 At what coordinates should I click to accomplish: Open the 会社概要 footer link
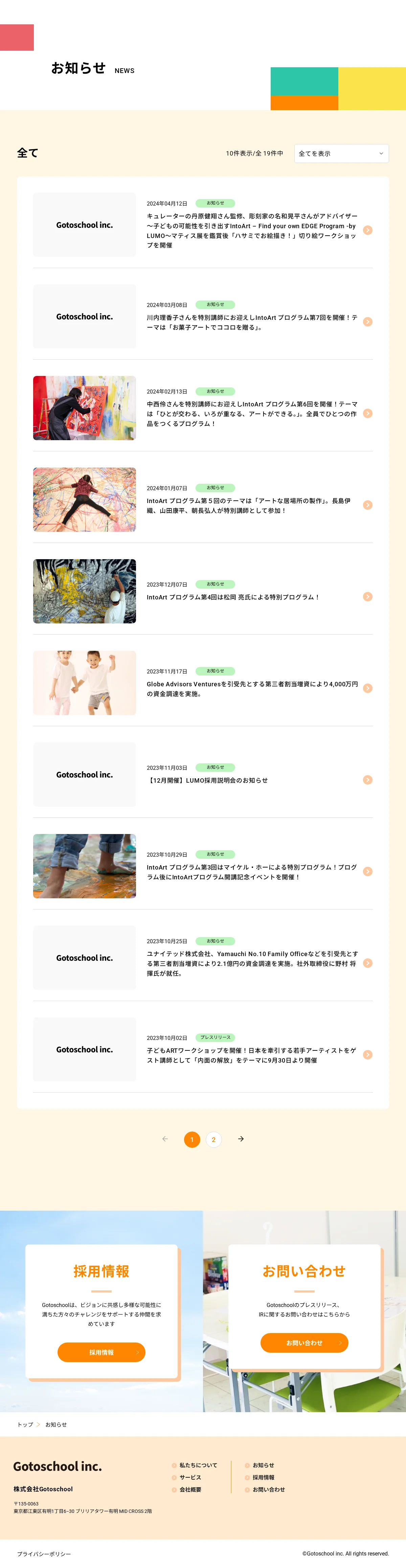click(189, 1490)
